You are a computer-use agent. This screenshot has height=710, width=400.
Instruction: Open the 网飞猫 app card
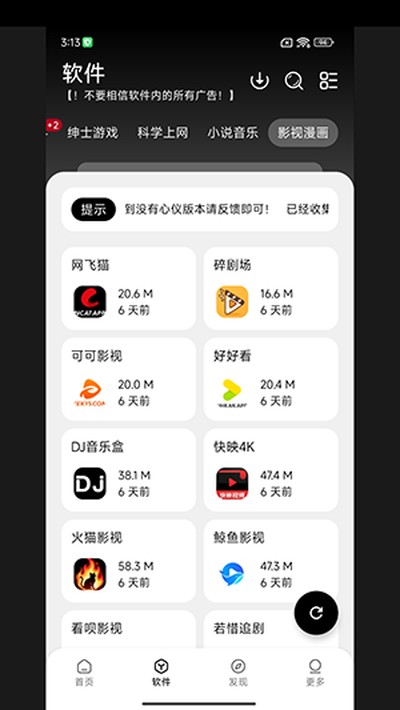(129, 288)
